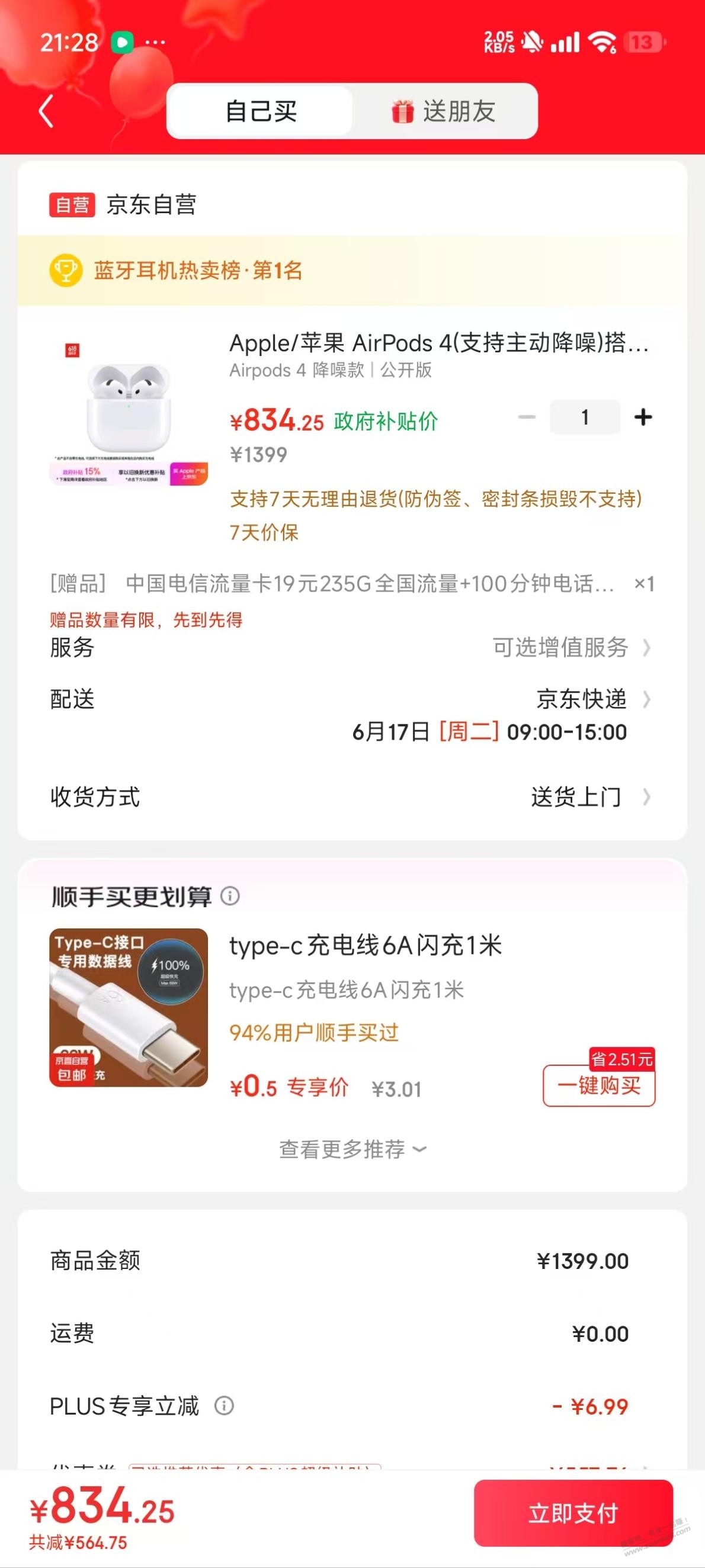Image resolution: width=705 pixels, height=1568 pixels.
Task: Open 可选增值服务 service options
Action: coord(571,647)
